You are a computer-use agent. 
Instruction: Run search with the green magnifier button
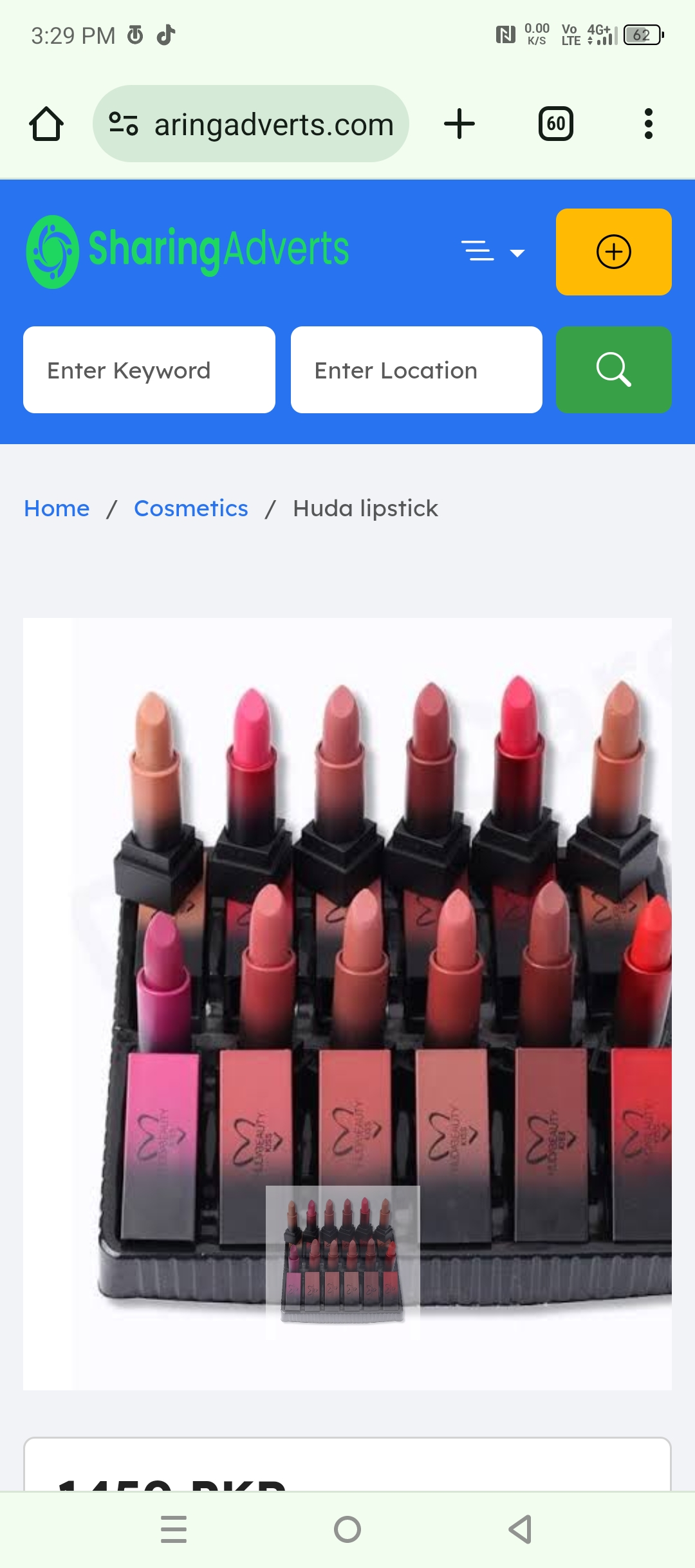[613, 370]
